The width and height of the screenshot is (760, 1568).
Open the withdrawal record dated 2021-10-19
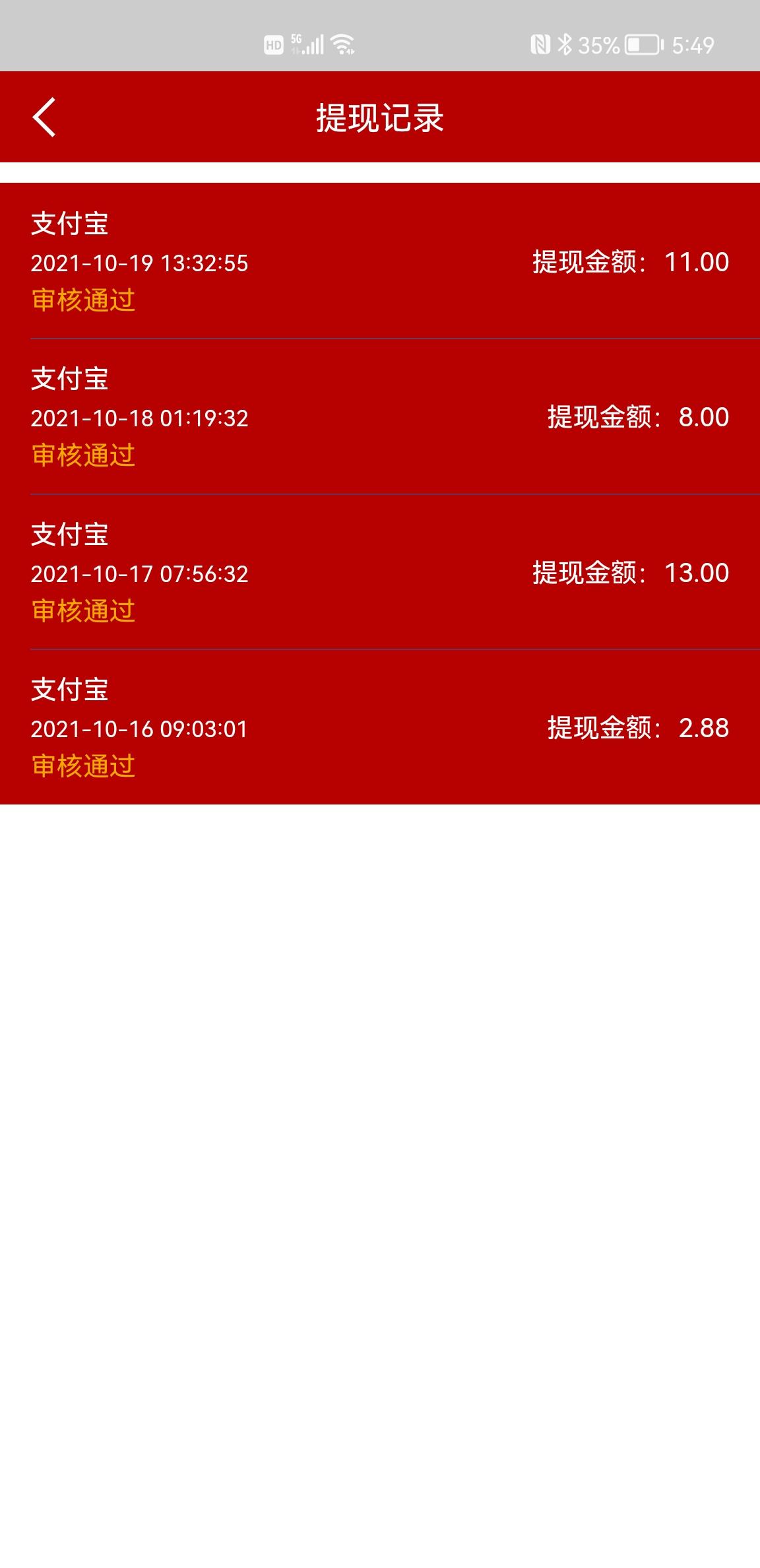click(x=380, y=263)
